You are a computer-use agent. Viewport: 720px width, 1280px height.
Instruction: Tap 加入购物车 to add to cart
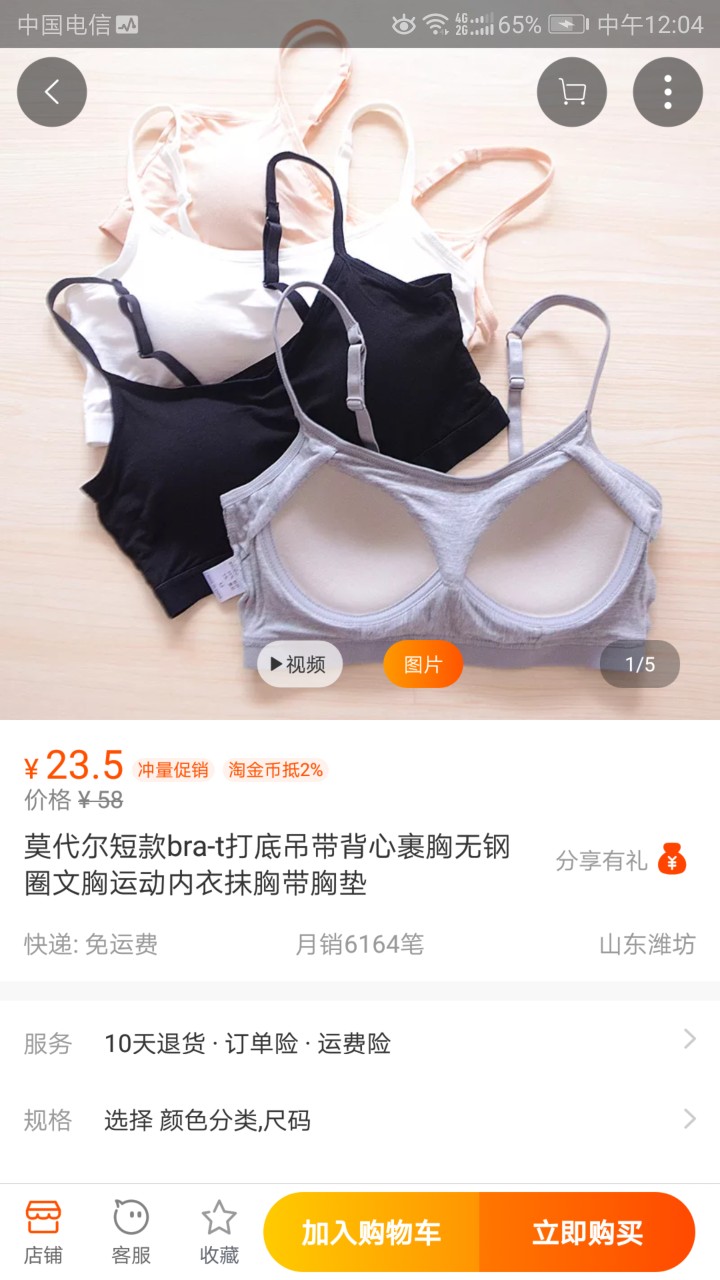371,1232
